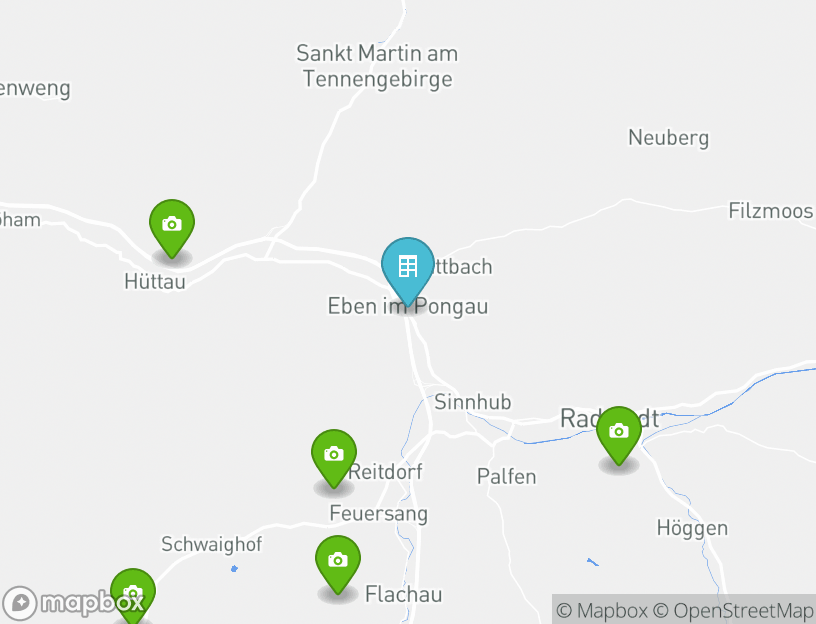Tap the camera pin at Hüttau
The width and height of the screenshot is (816, 624).
(172, 224)
